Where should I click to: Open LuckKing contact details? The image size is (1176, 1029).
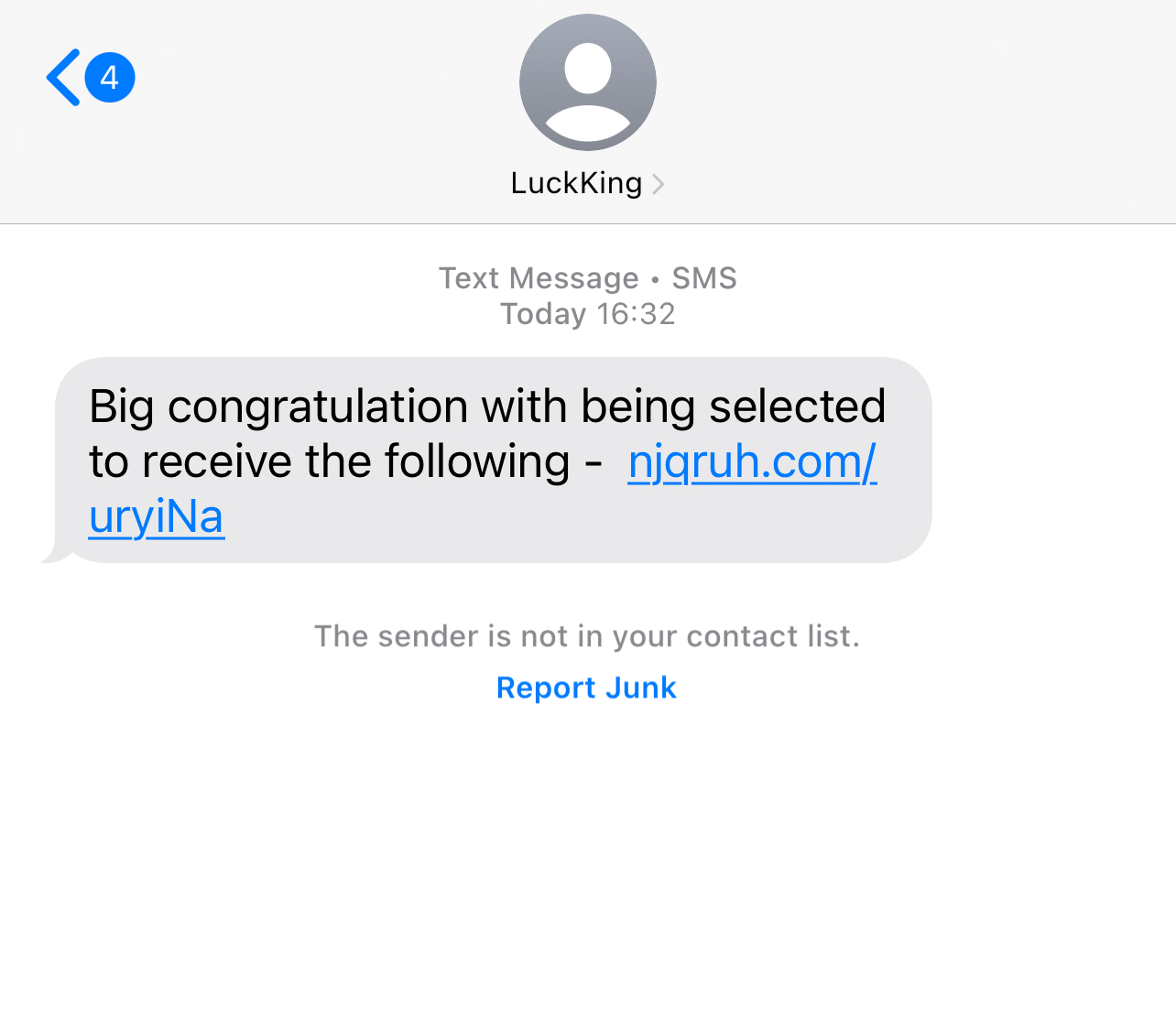[587, 183]
